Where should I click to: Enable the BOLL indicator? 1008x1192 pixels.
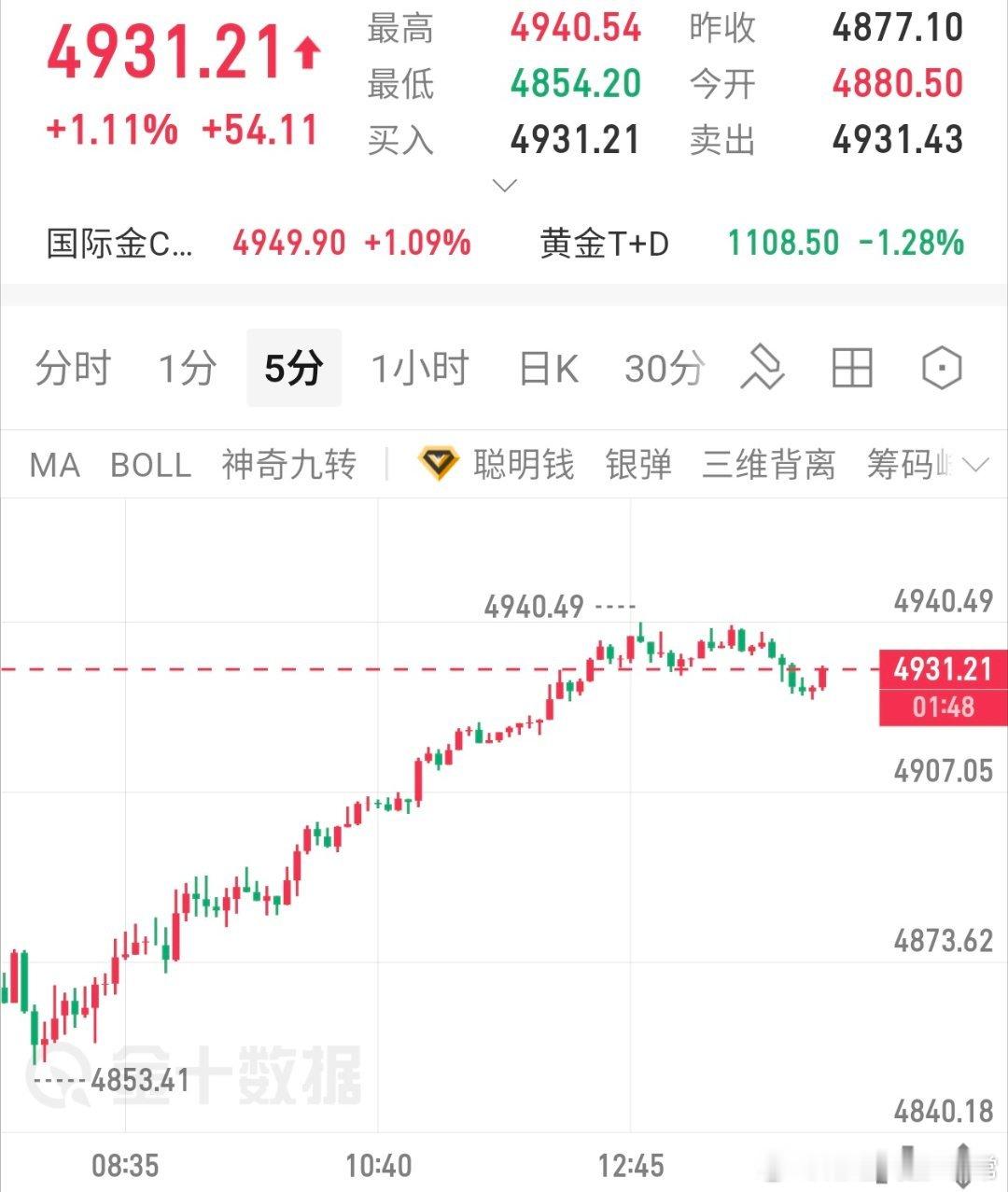click(x=149, y=464)
